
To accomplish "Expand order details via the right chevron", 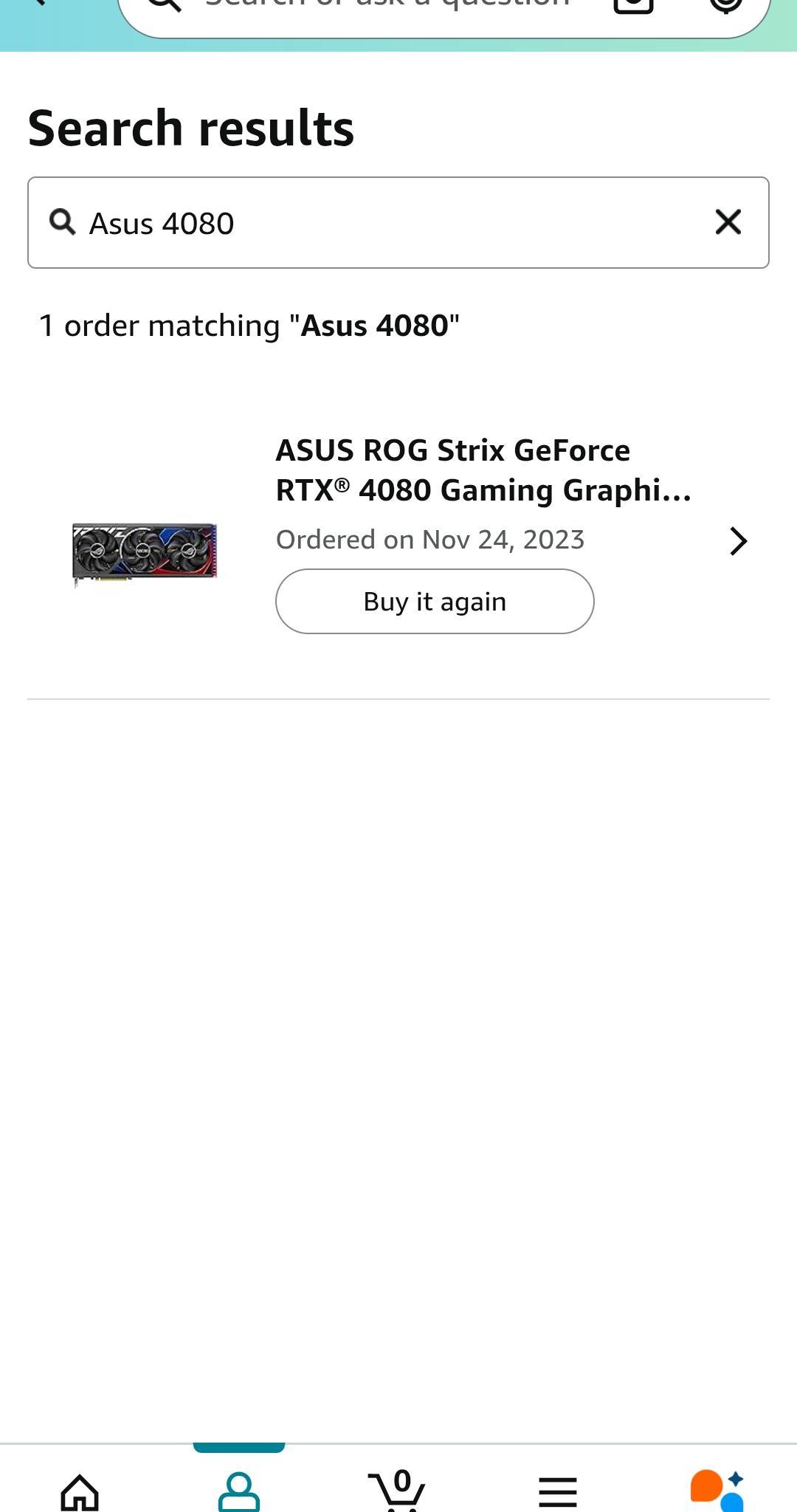I will (x=739, y=540).
